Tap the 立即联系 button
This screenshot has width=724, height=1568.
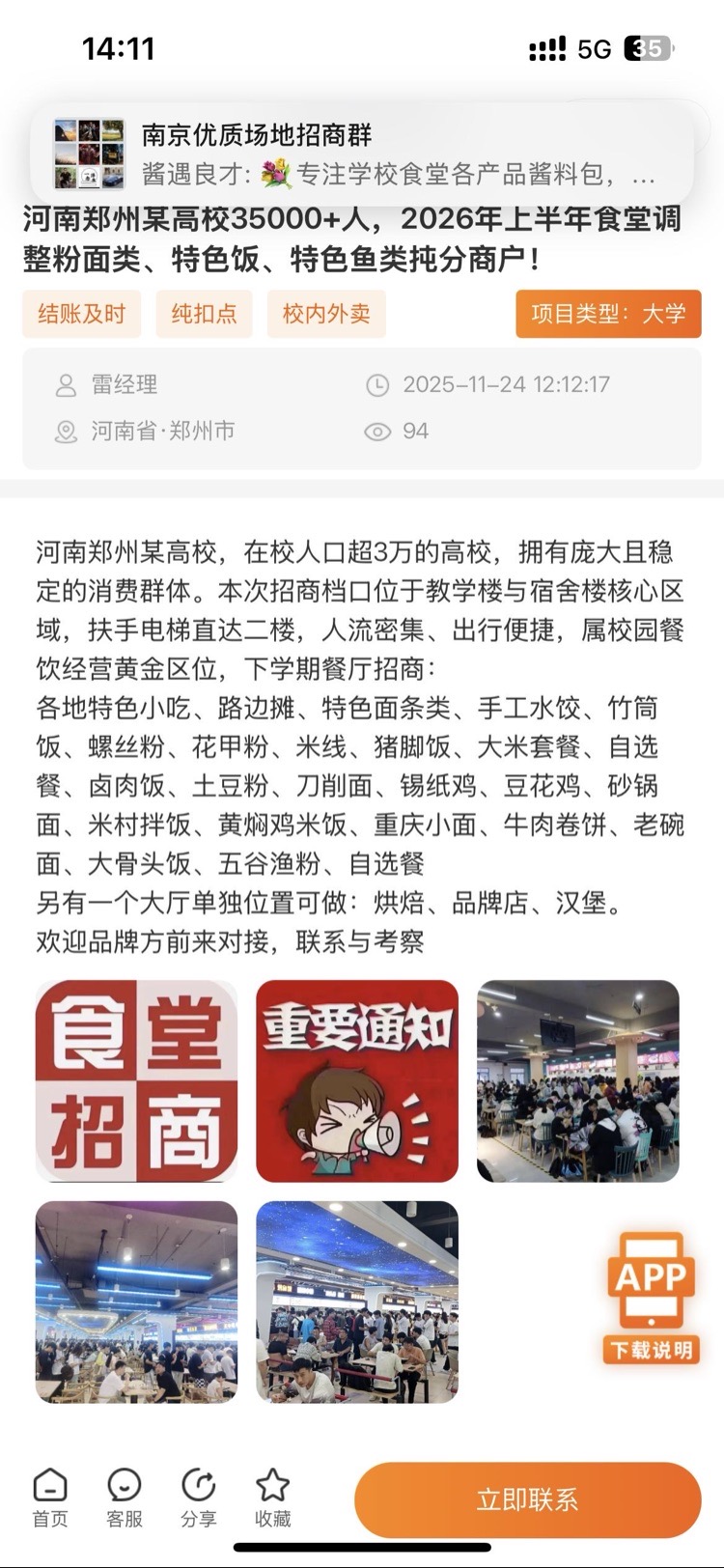527,1499
